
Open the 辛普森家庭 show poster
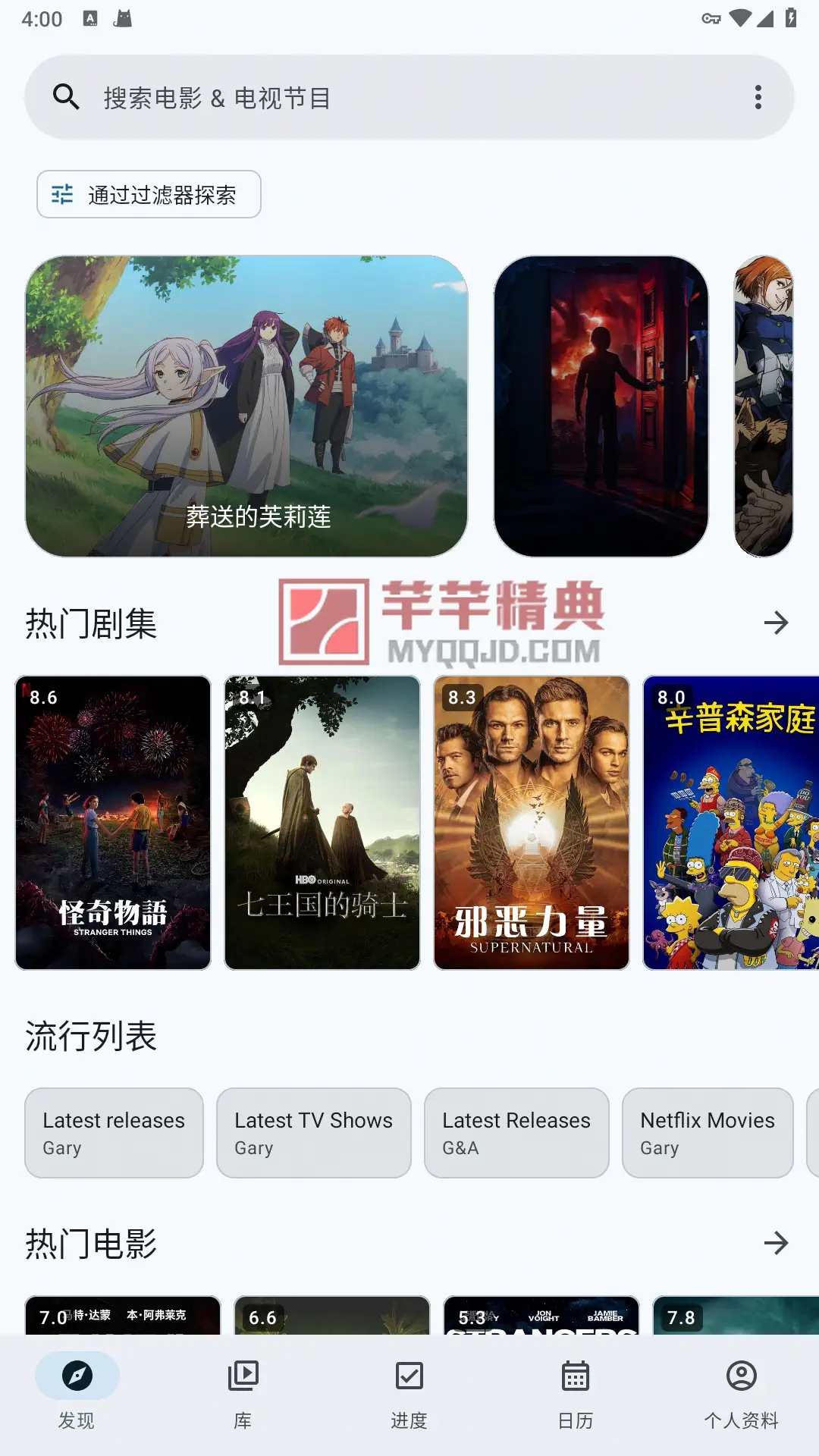(730, 823)
